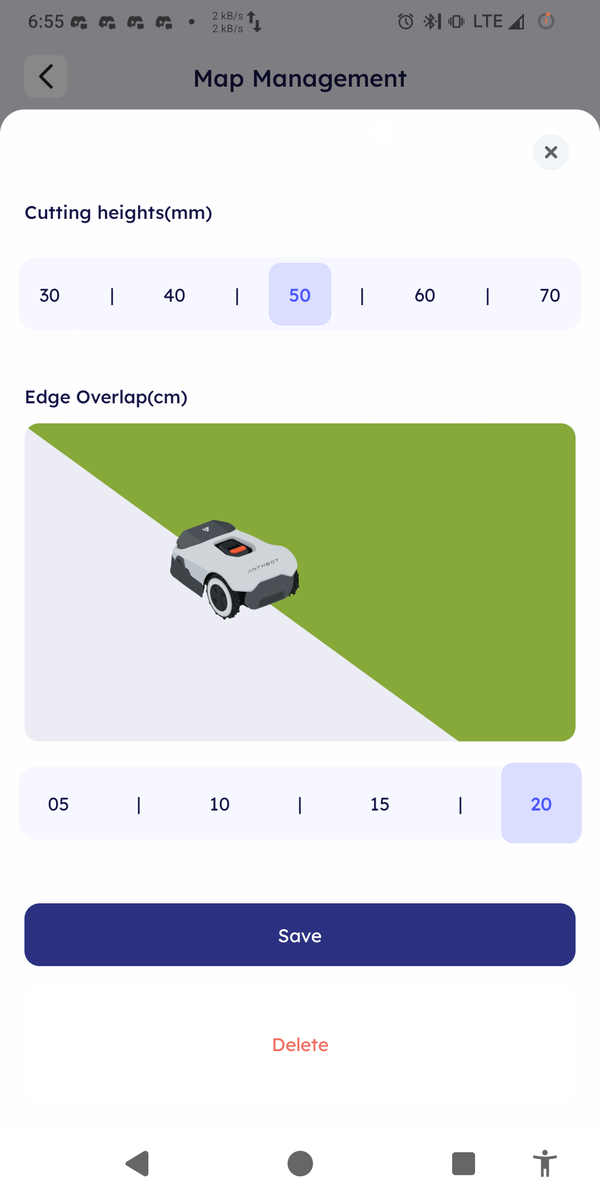Set edge overlap to 20
The image size is (600, 1200).
tap(541, 804)
